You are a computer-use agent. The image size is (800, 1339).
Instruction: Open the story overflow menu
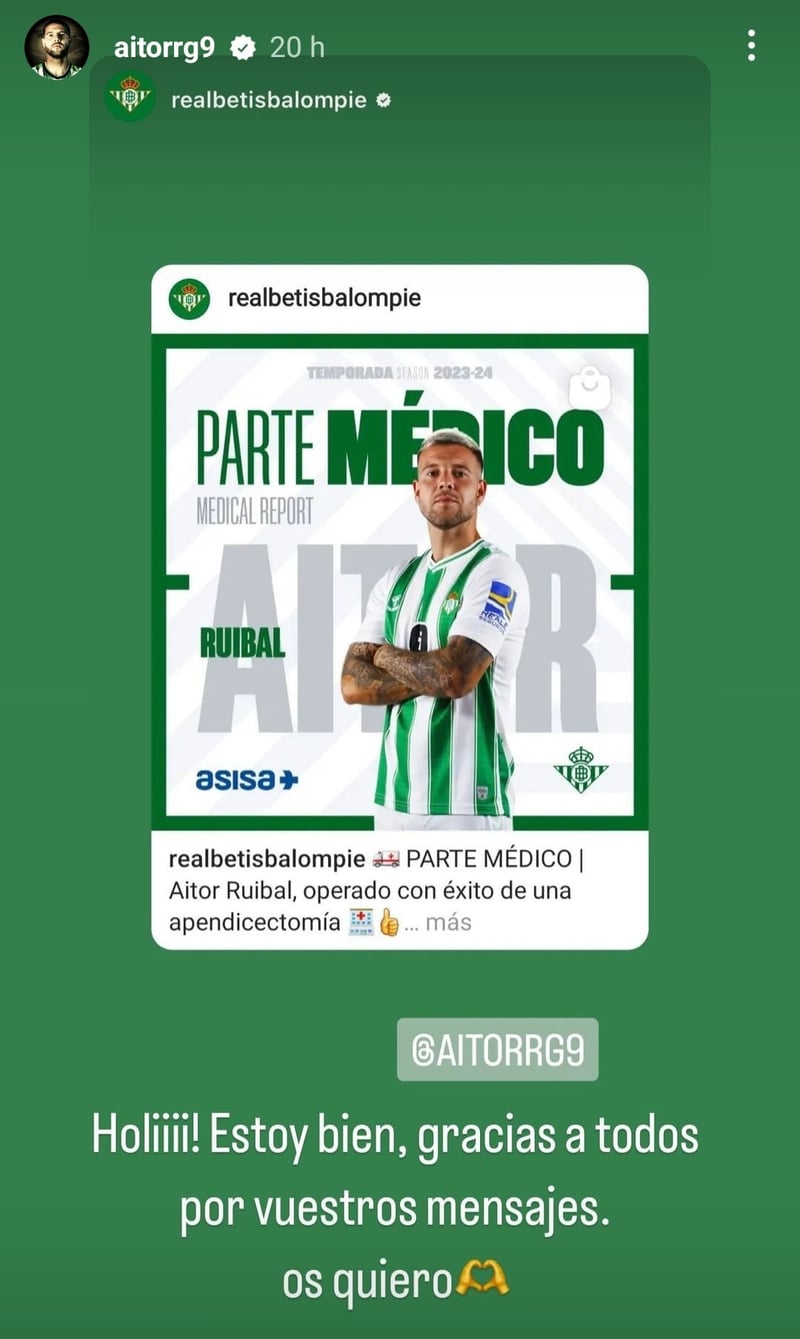tap(751, 45)
